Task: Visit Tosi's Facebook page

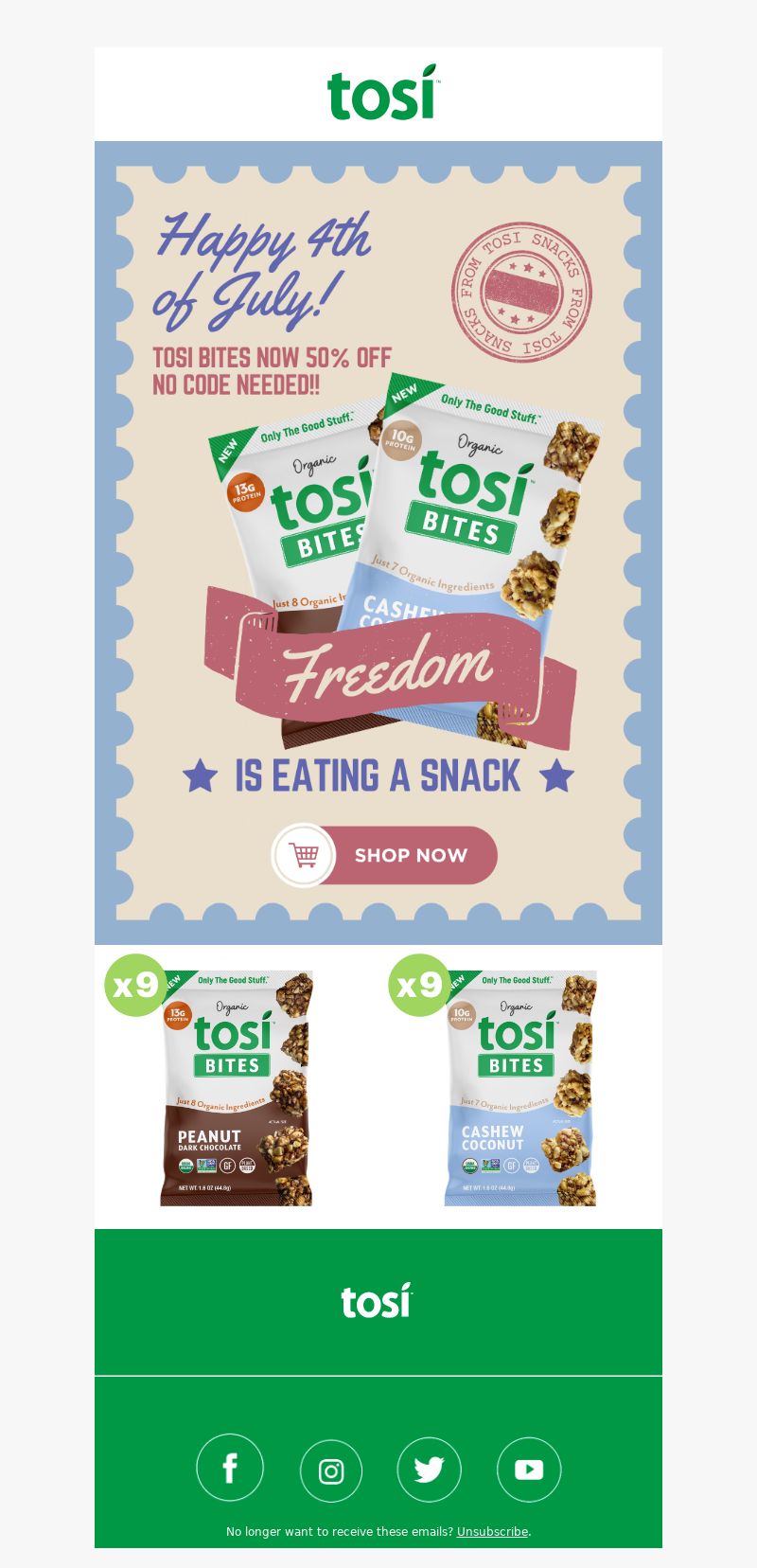Action: coord(230,1469)
